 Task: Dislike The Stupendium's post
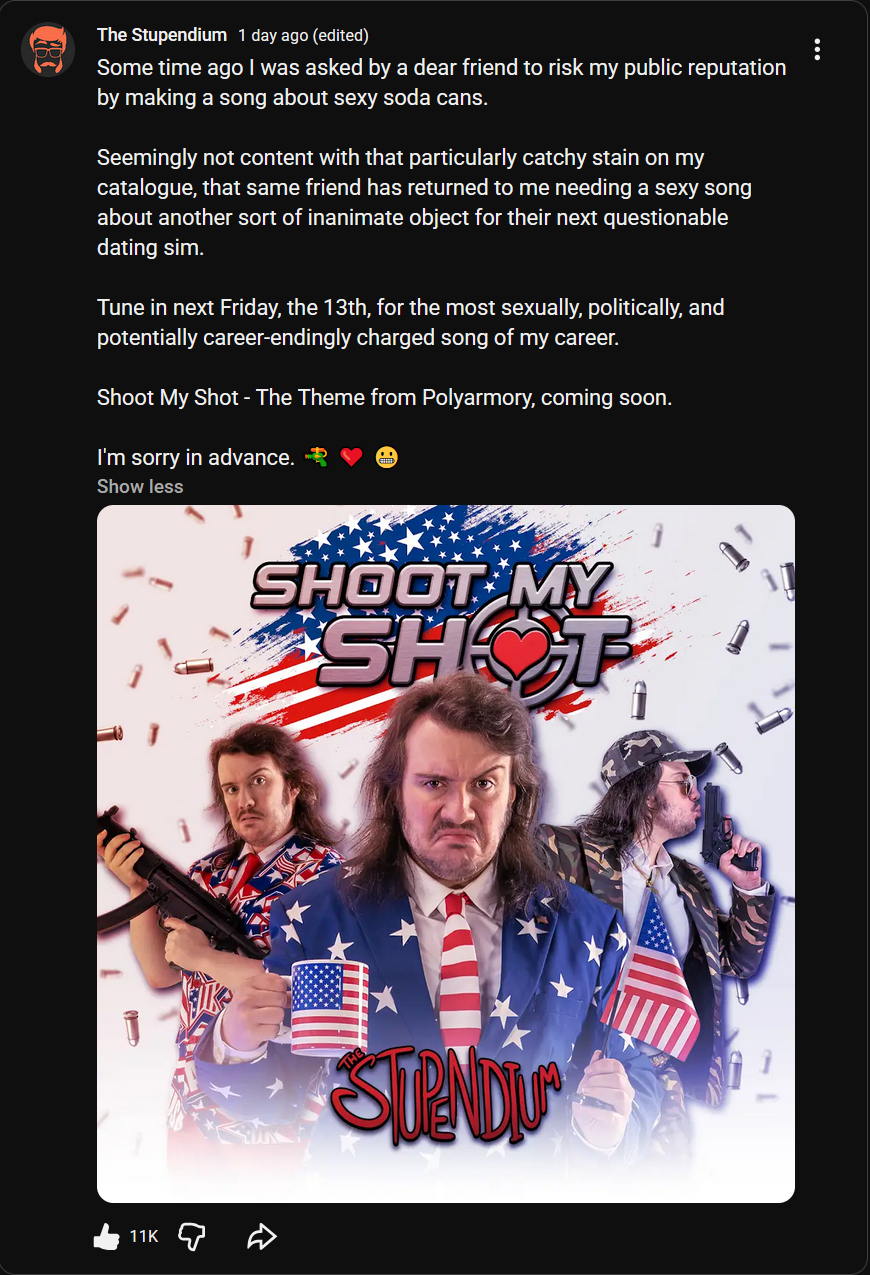[x=191, y=1237]
